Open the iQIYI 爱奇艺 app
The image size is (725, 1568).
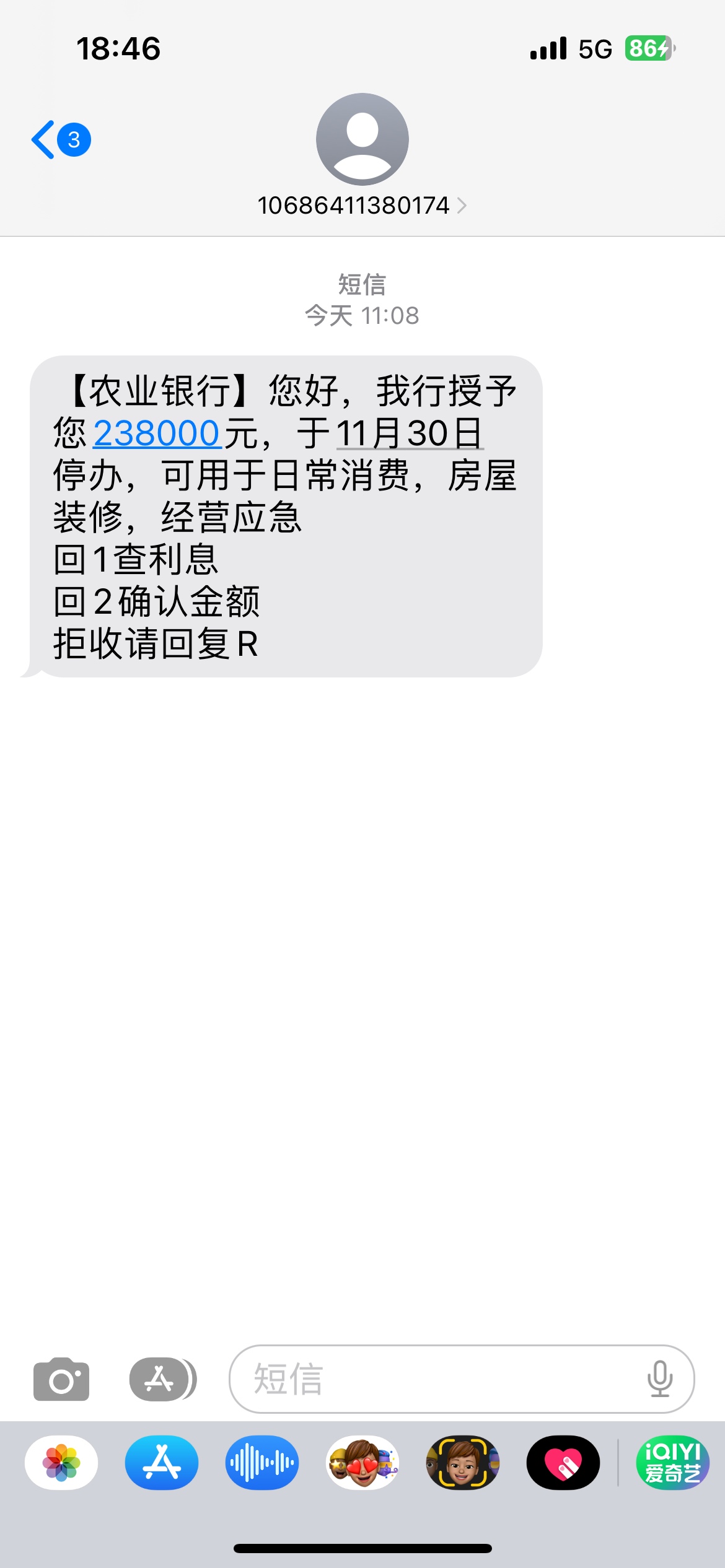[672, 1463]
